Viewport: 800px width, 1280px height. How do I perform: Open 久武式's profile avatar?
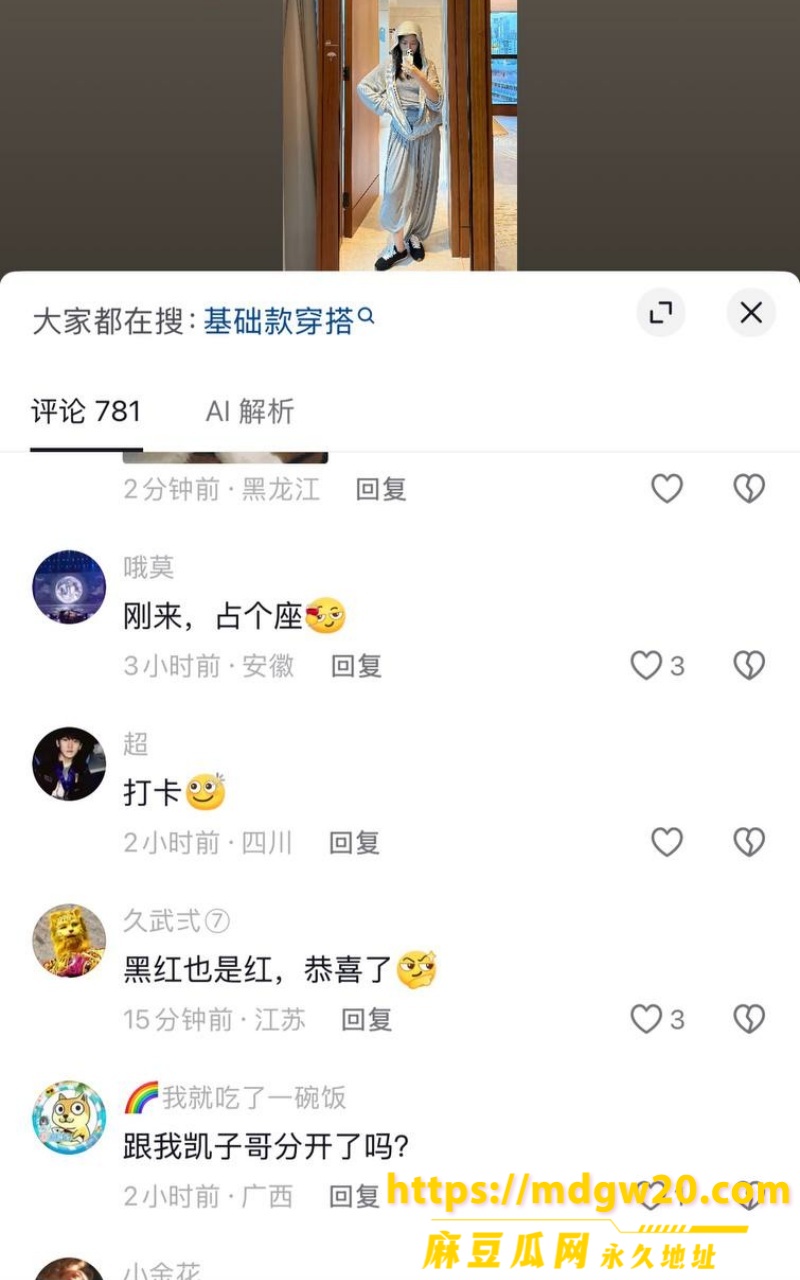(69, 941)
